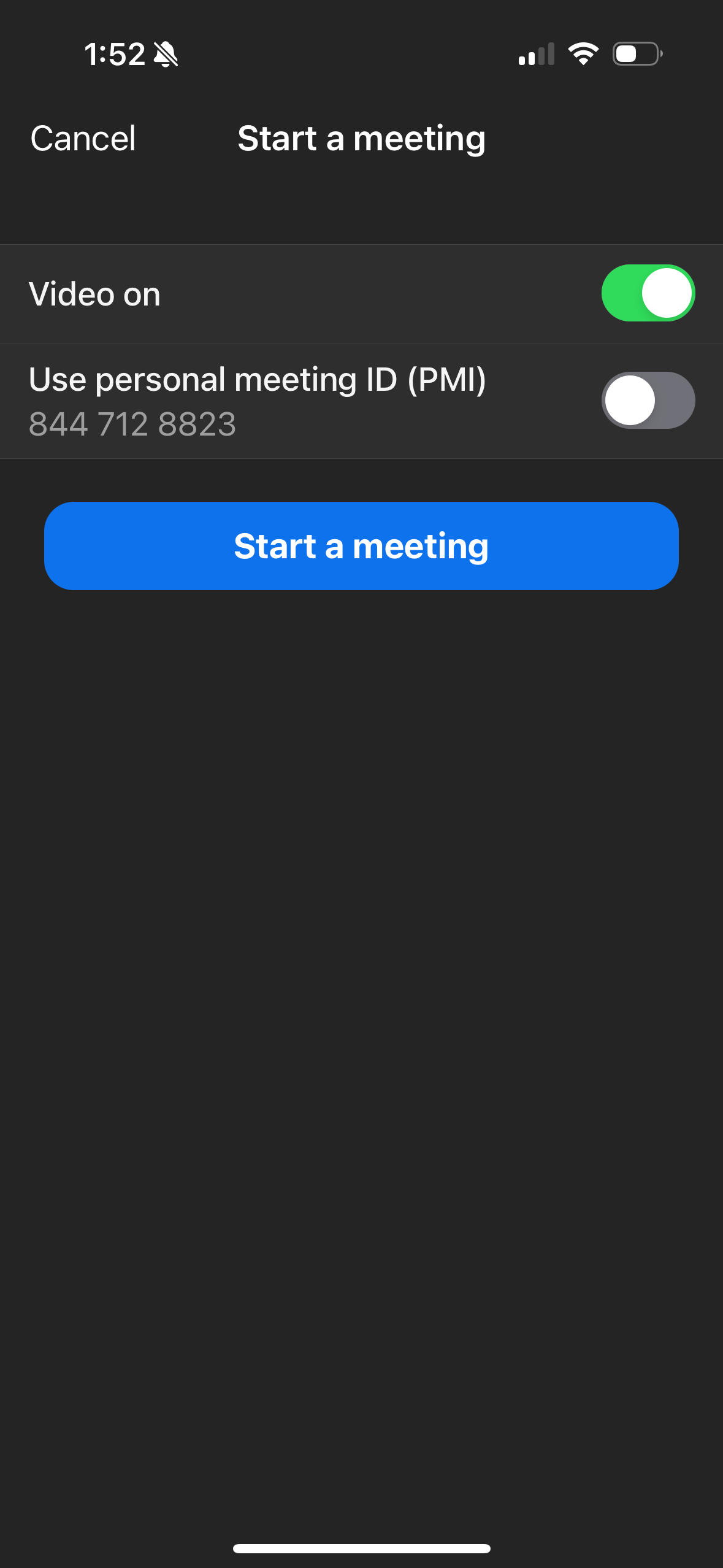
Task: Tap the PMI number 844 712 8823
Action: coord(132,422)
